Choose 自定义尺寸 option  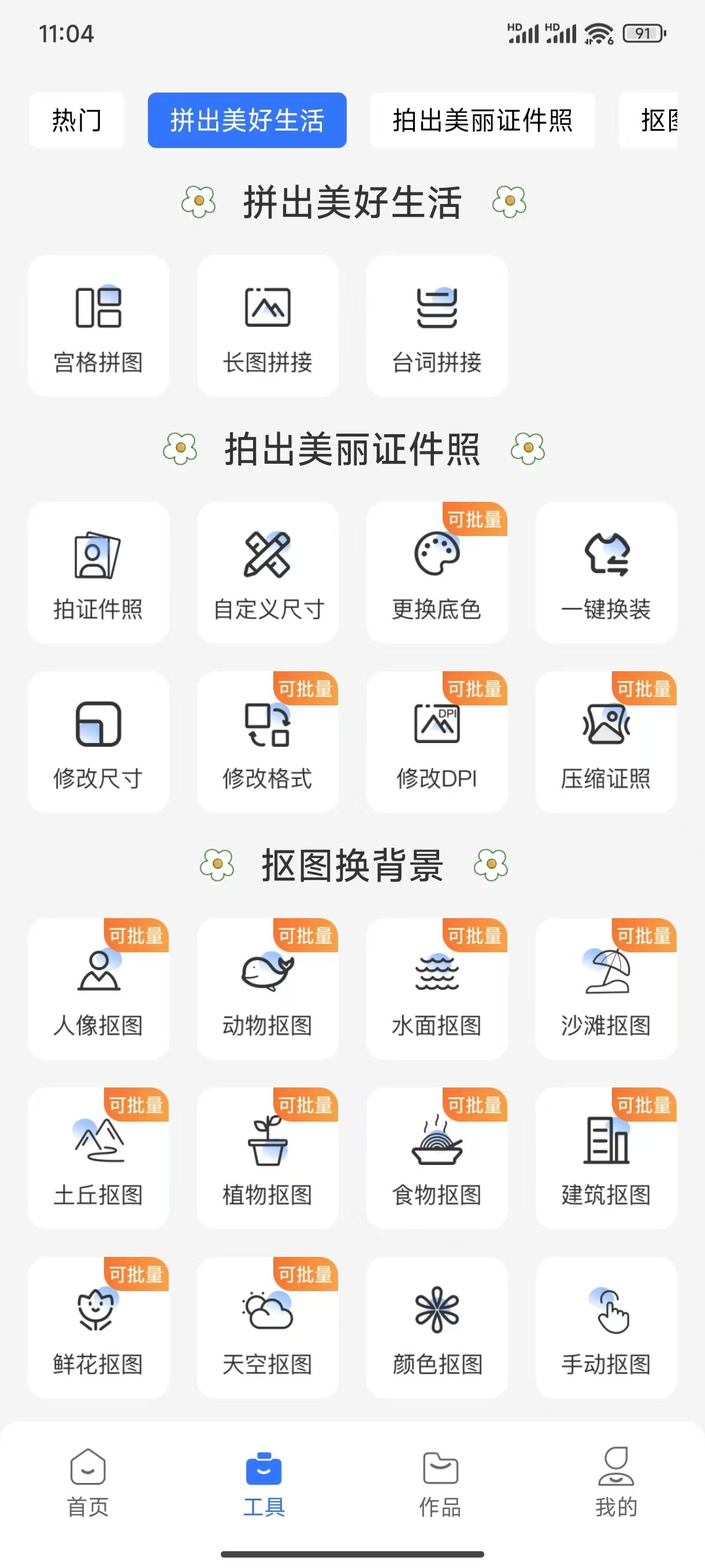pos(268,572)
